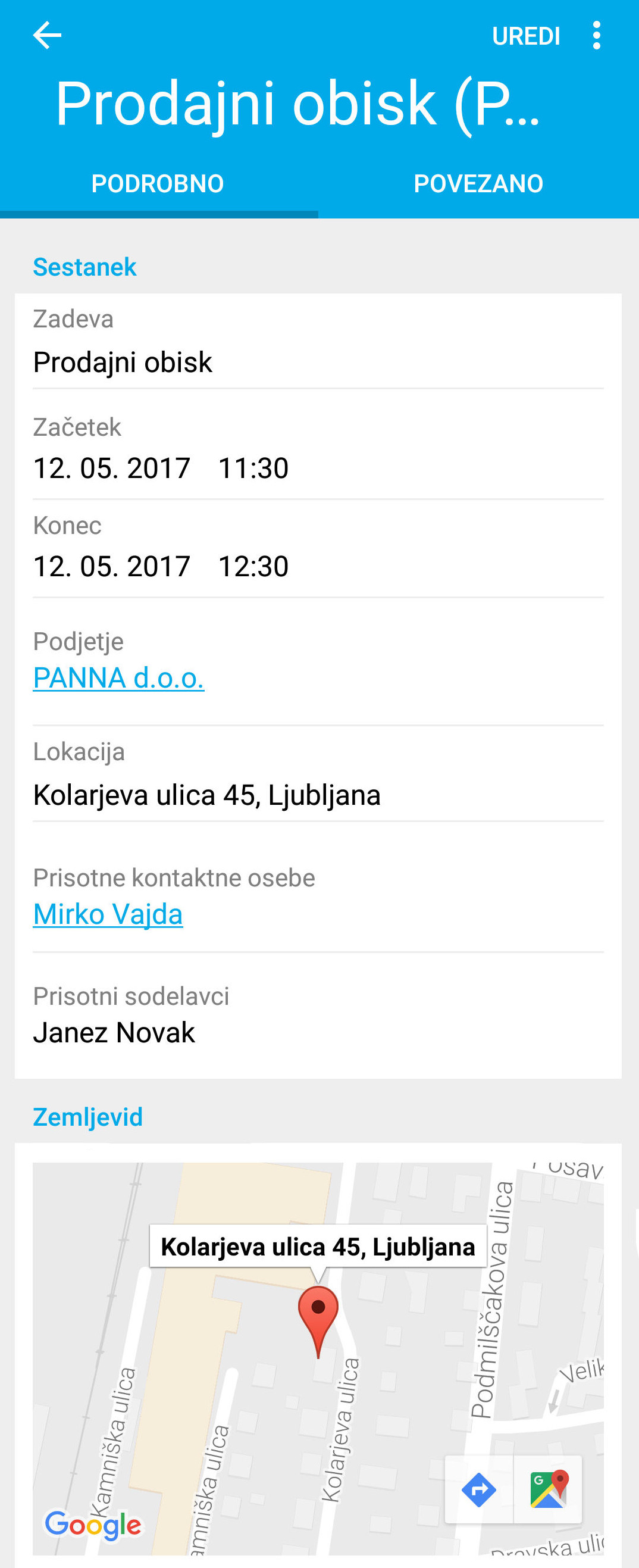Tap the blue directions icon on the map

[480, 1489]
